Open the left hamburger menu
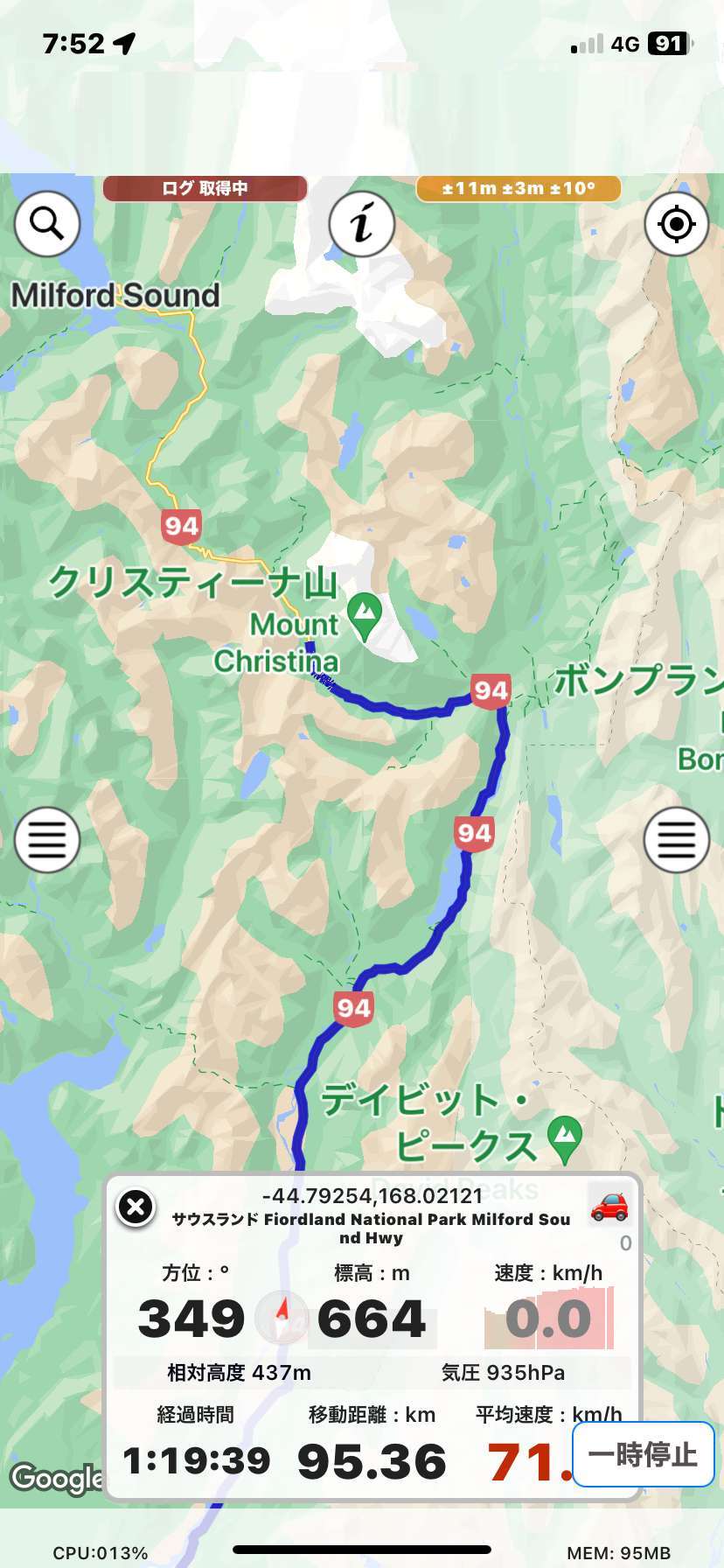The image size is (724, 1568). coord(47,840)
